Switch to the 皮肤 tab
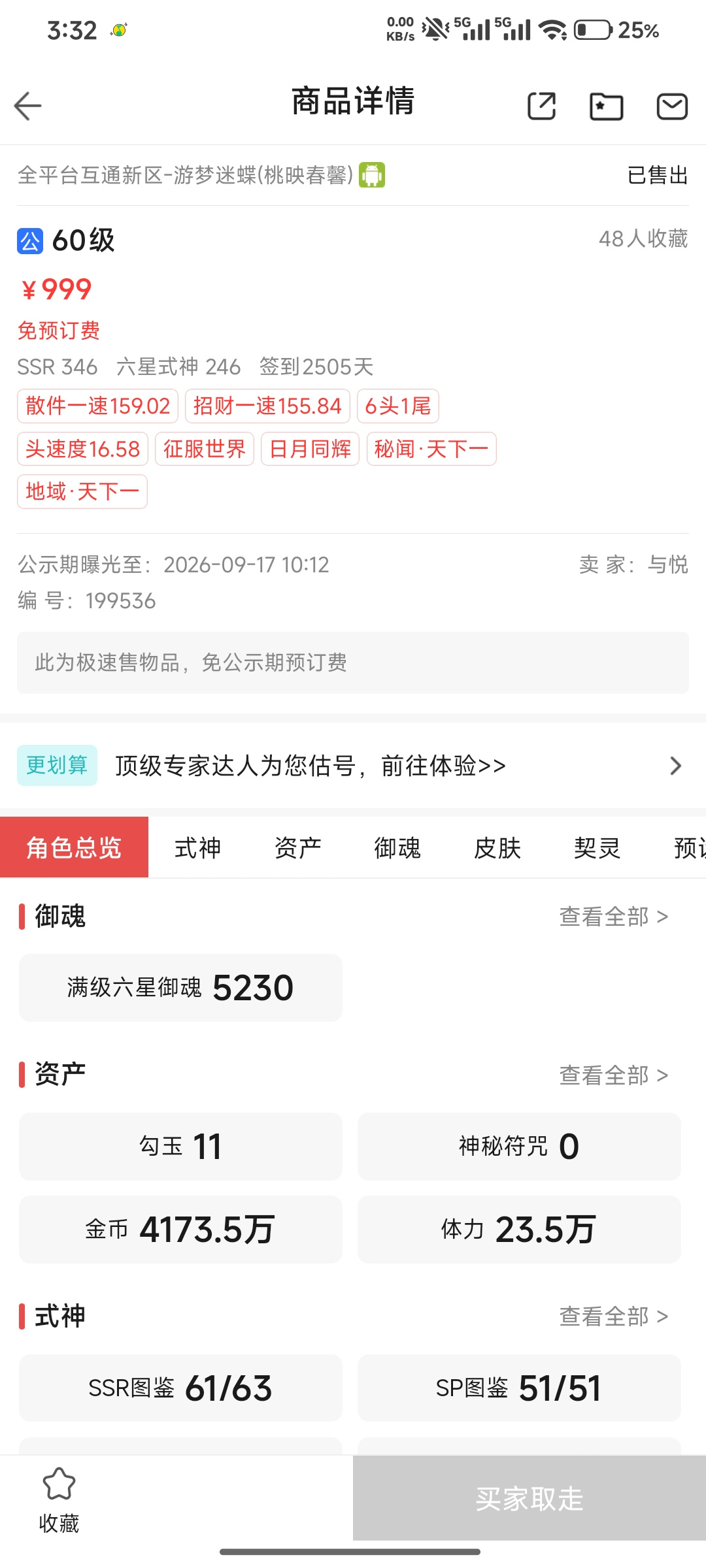This screenshot has height=1568, width=706. (x=497, y=848)
